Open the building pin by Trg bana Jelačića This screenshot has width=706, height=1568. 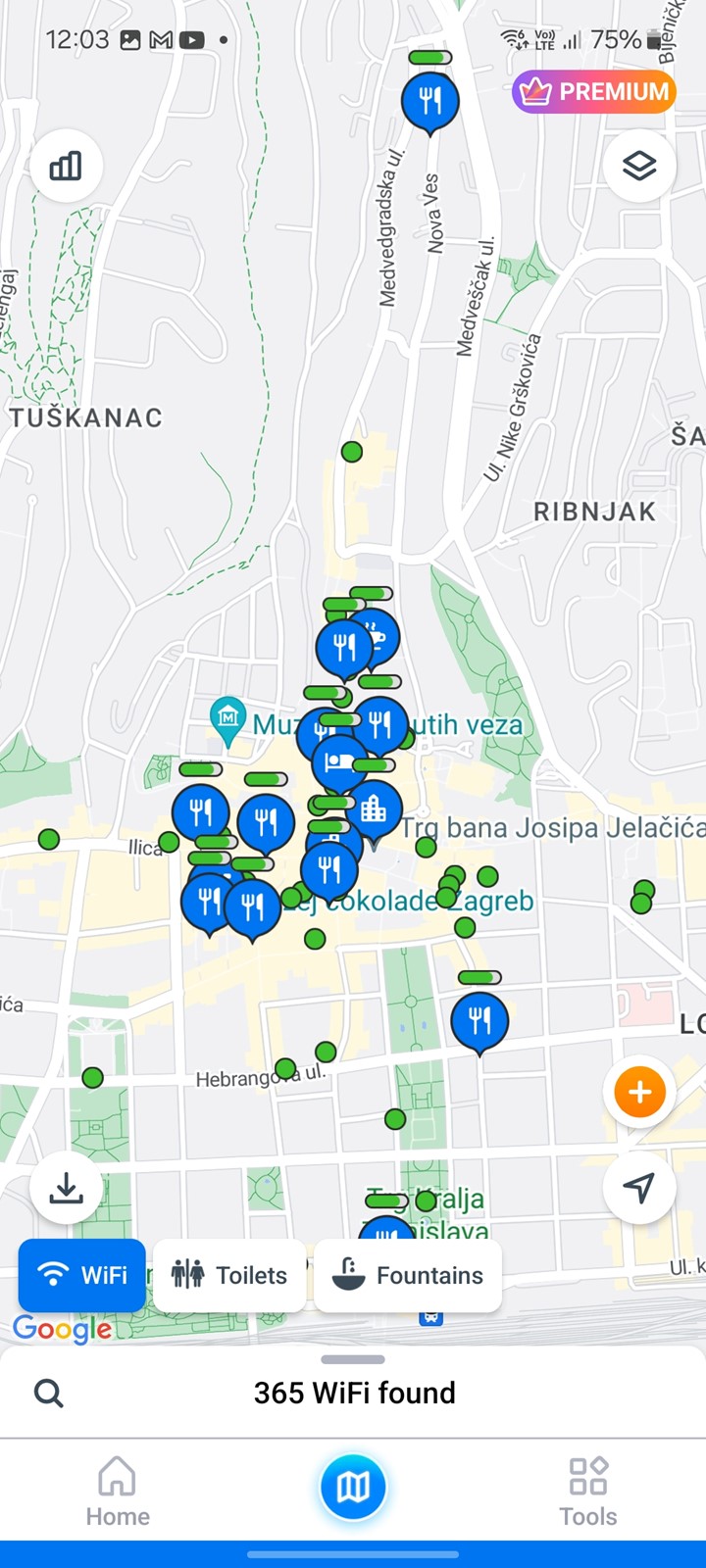coord(374,810)
